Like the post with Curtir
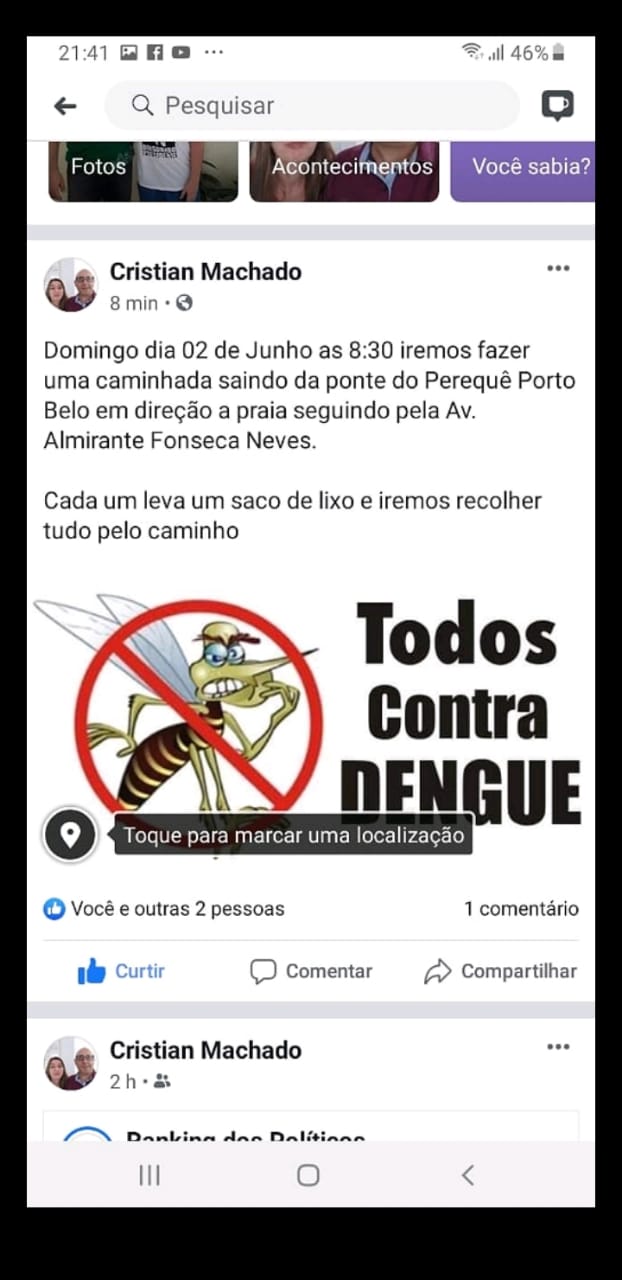 click(x=121, y=971)
